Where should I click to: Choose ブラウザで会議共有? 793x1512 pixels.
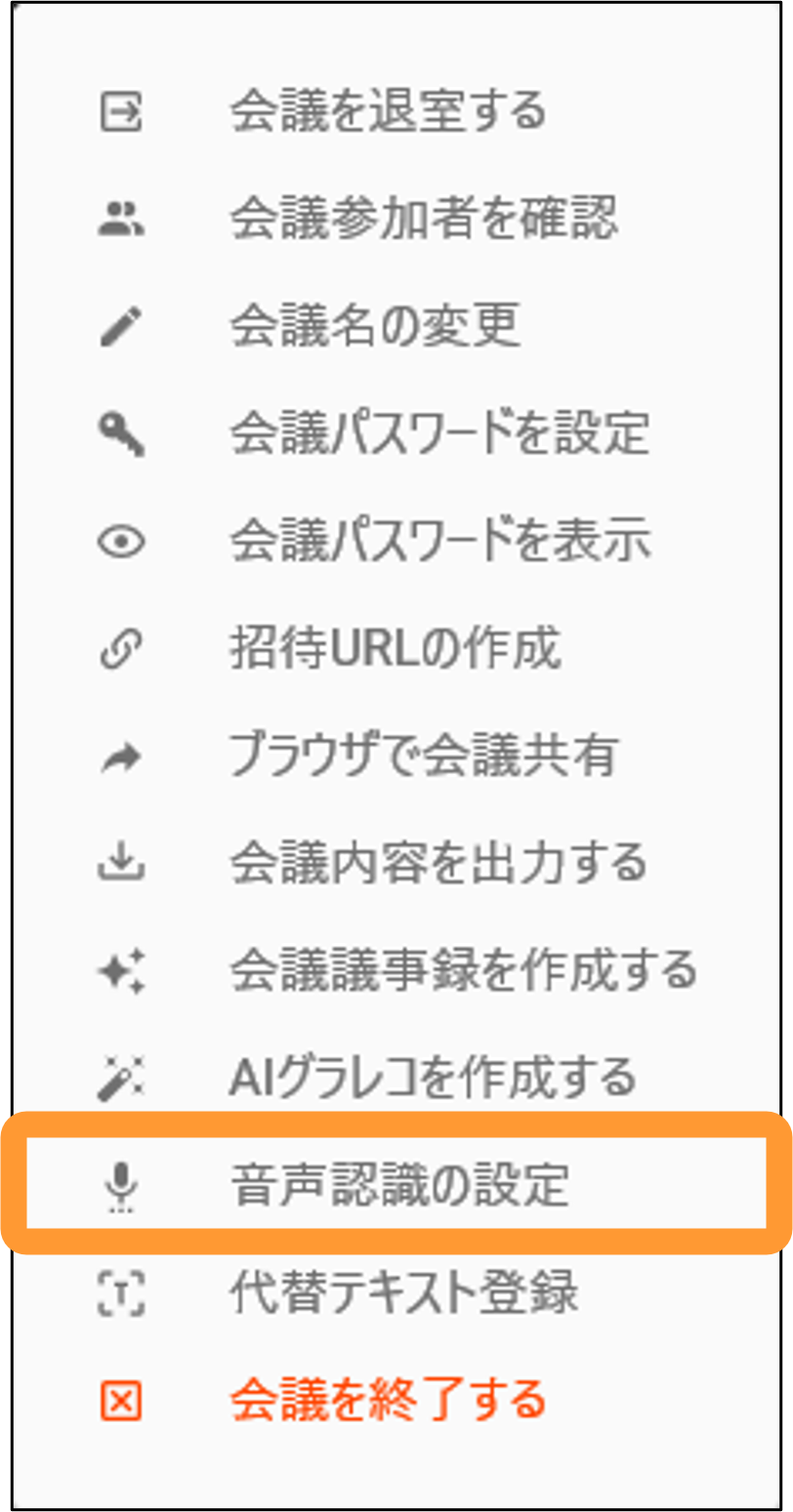coord(391,756)
